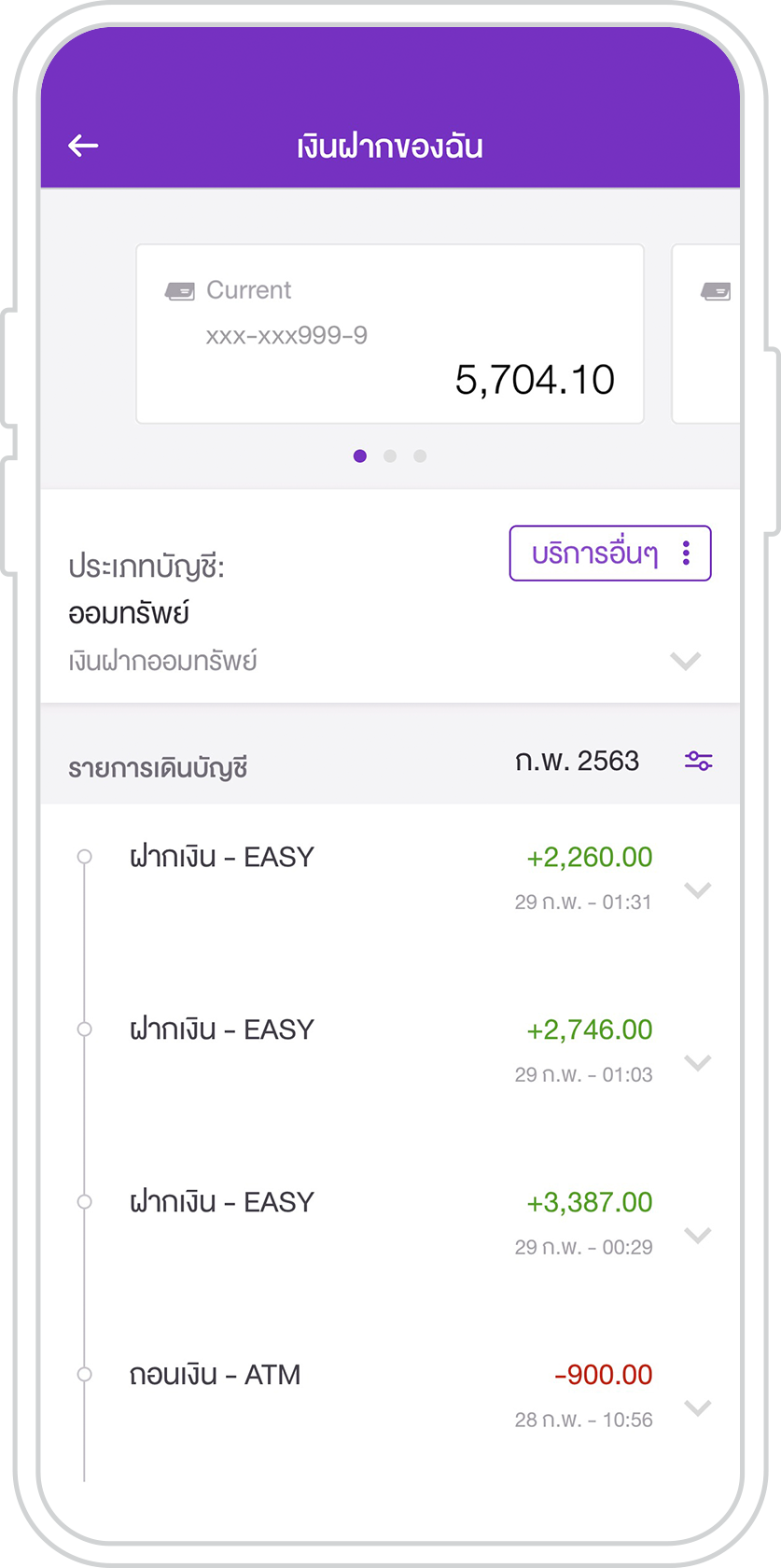Expand the -900.00 ATM withdrawal

[x=697, y=1407]
